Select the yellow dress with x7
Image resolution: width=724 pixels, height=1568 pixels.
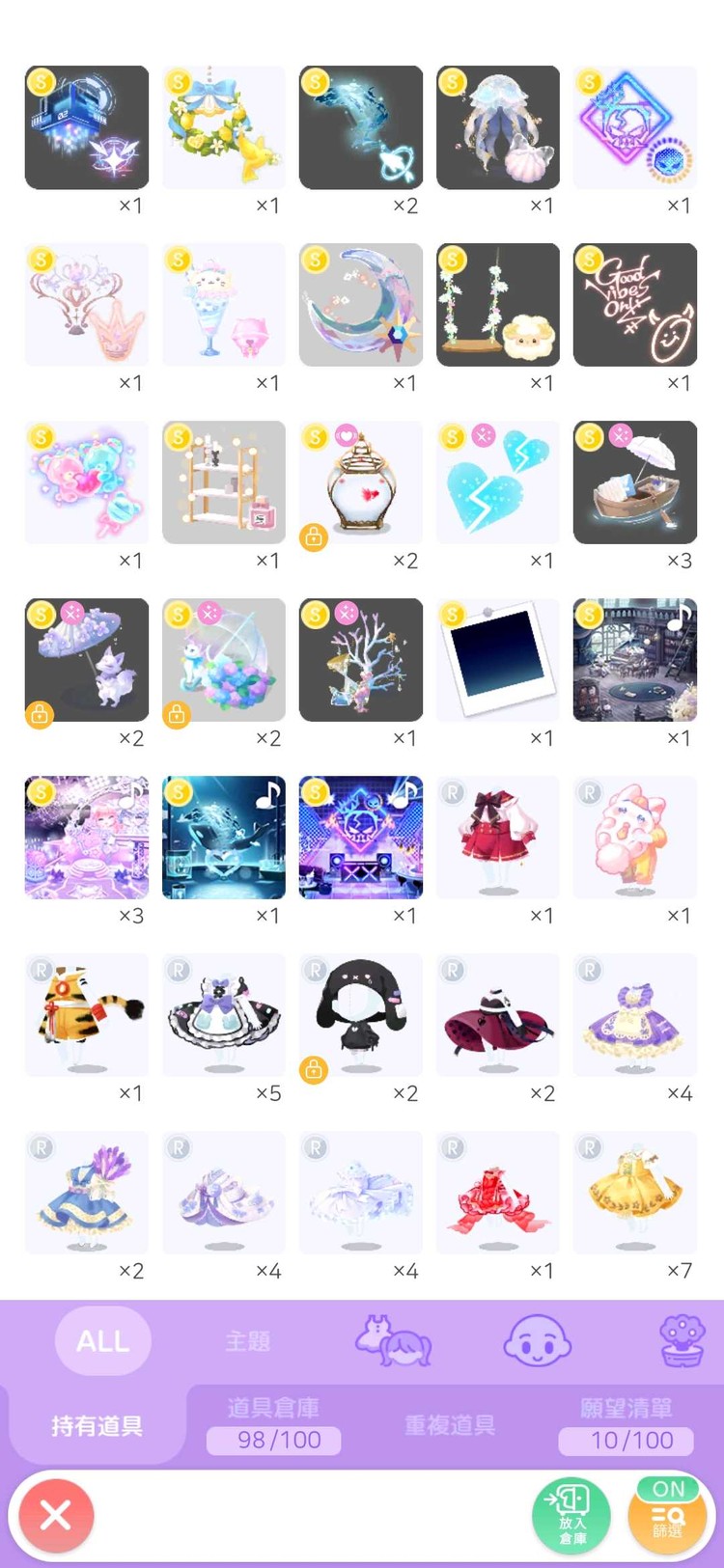635,1193
